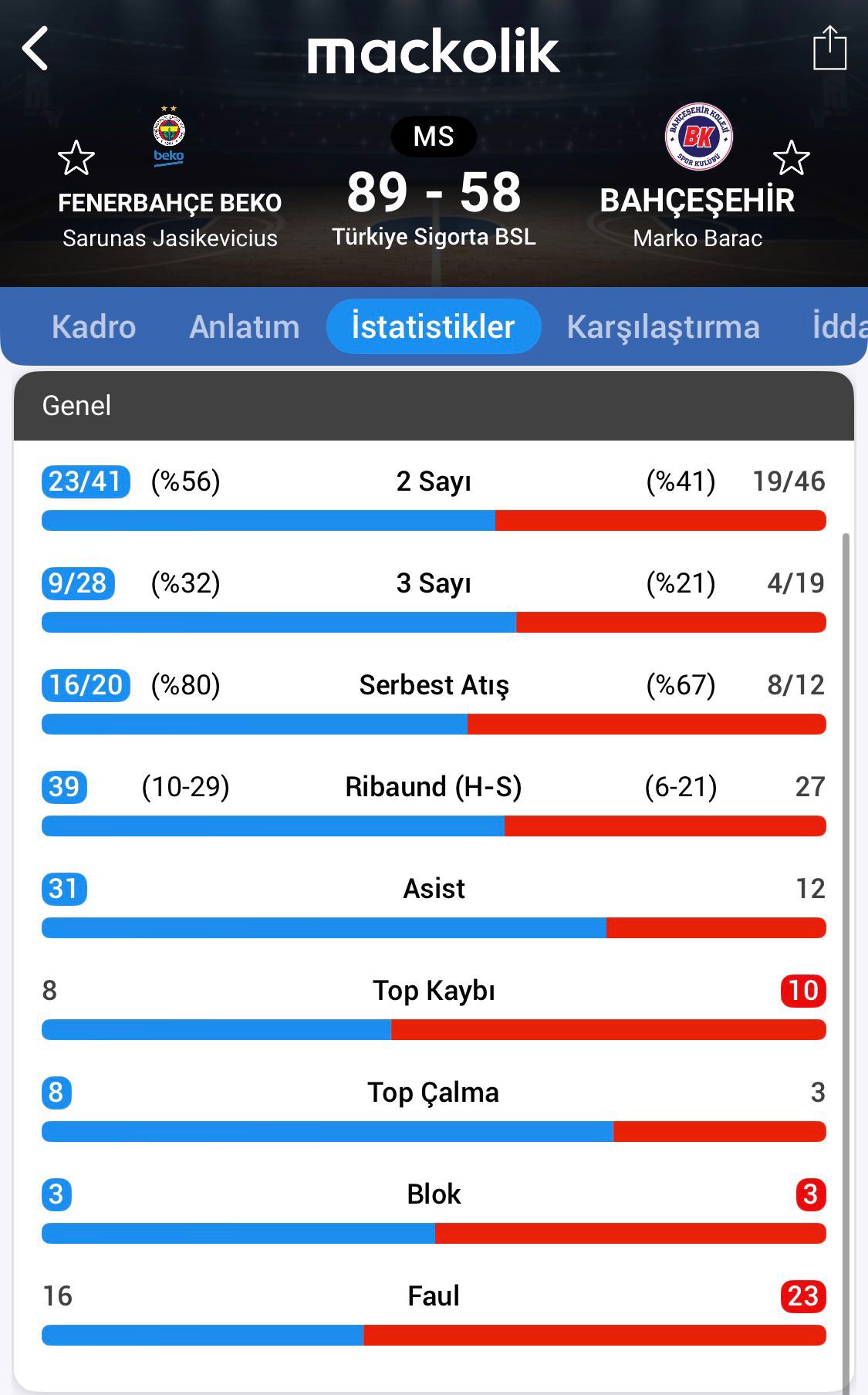Switch to the Kadro tab
868x1395 pixels.
pos(93,326)
